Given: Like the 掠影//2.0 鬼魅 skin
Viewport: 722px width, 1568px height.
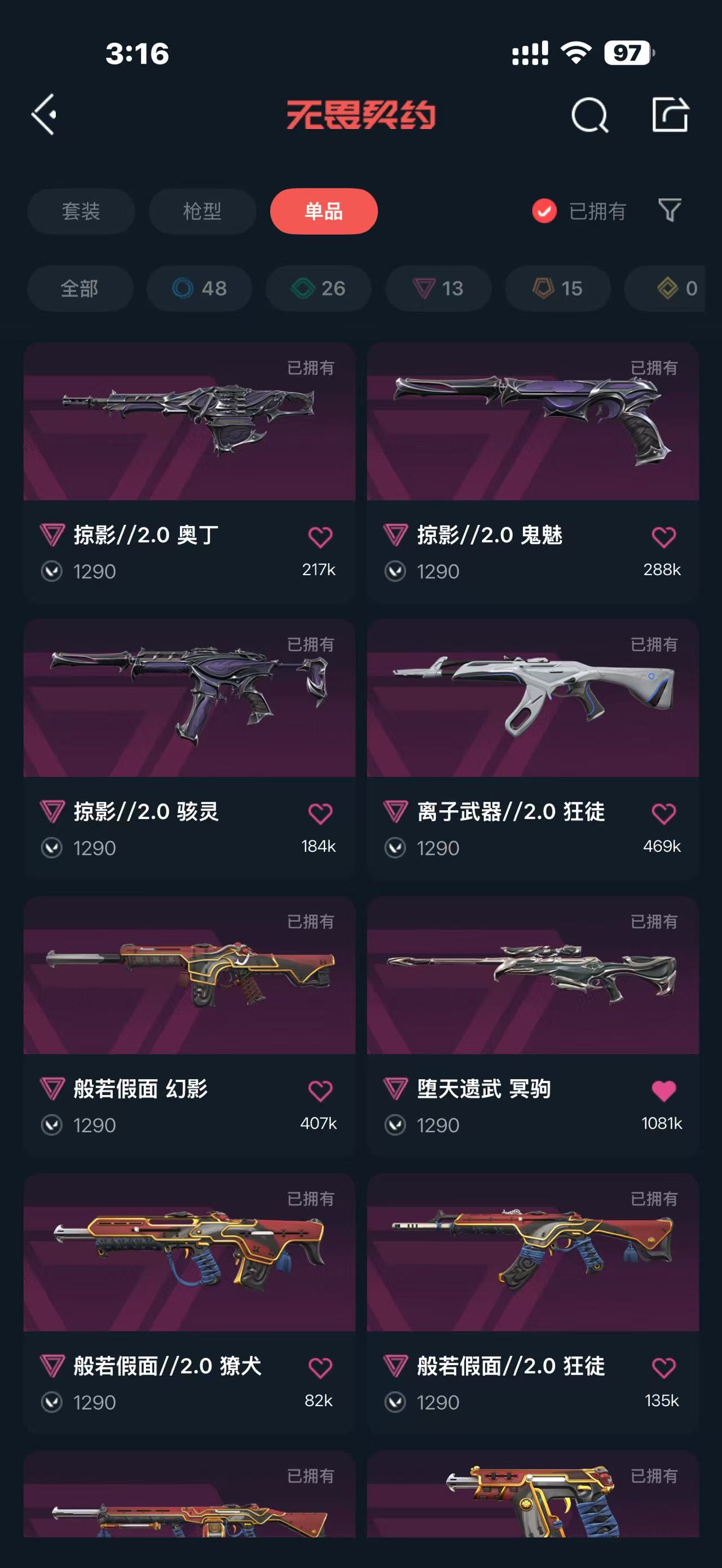Looking at the screenshot, I should (x=663, y=537).
